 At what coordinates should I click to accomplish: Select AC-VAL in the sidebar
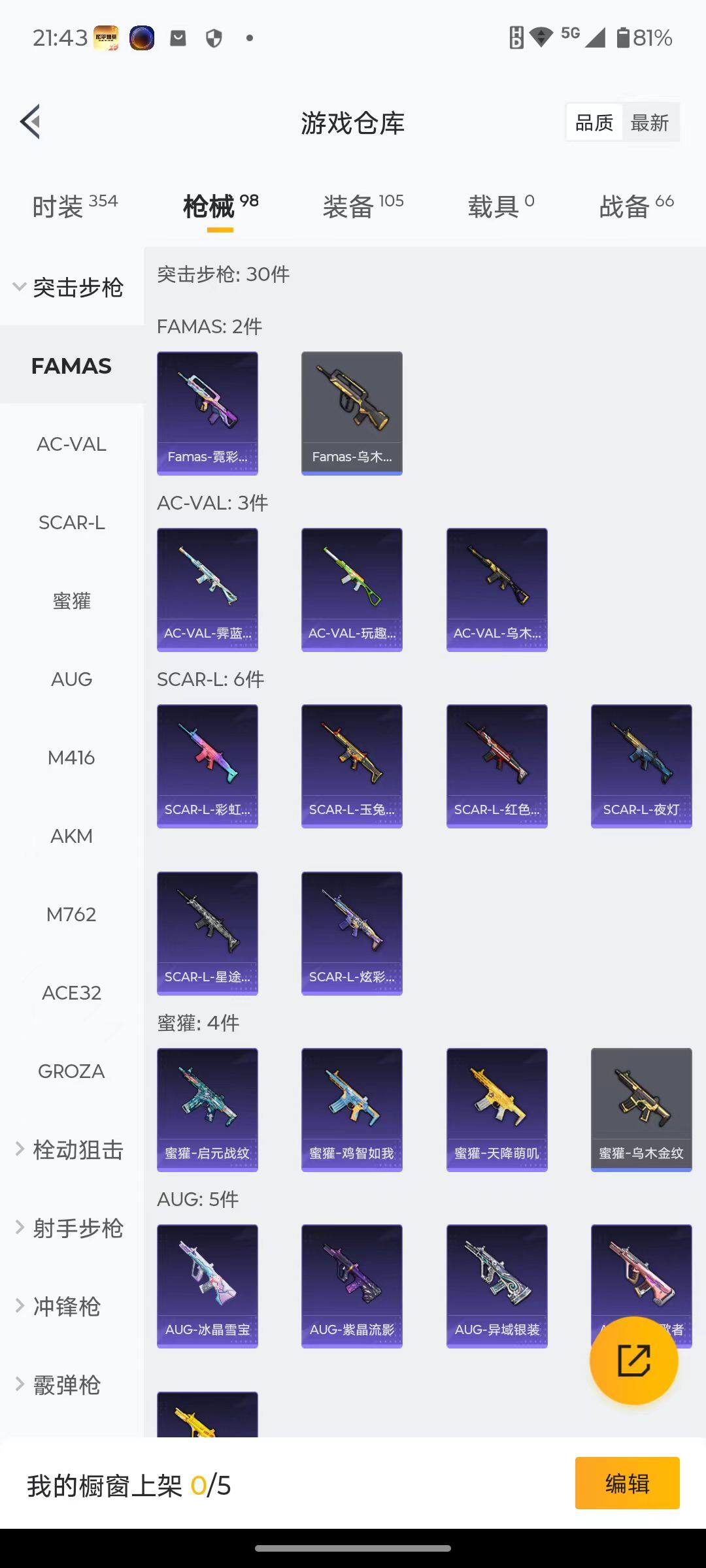(71, 444)
